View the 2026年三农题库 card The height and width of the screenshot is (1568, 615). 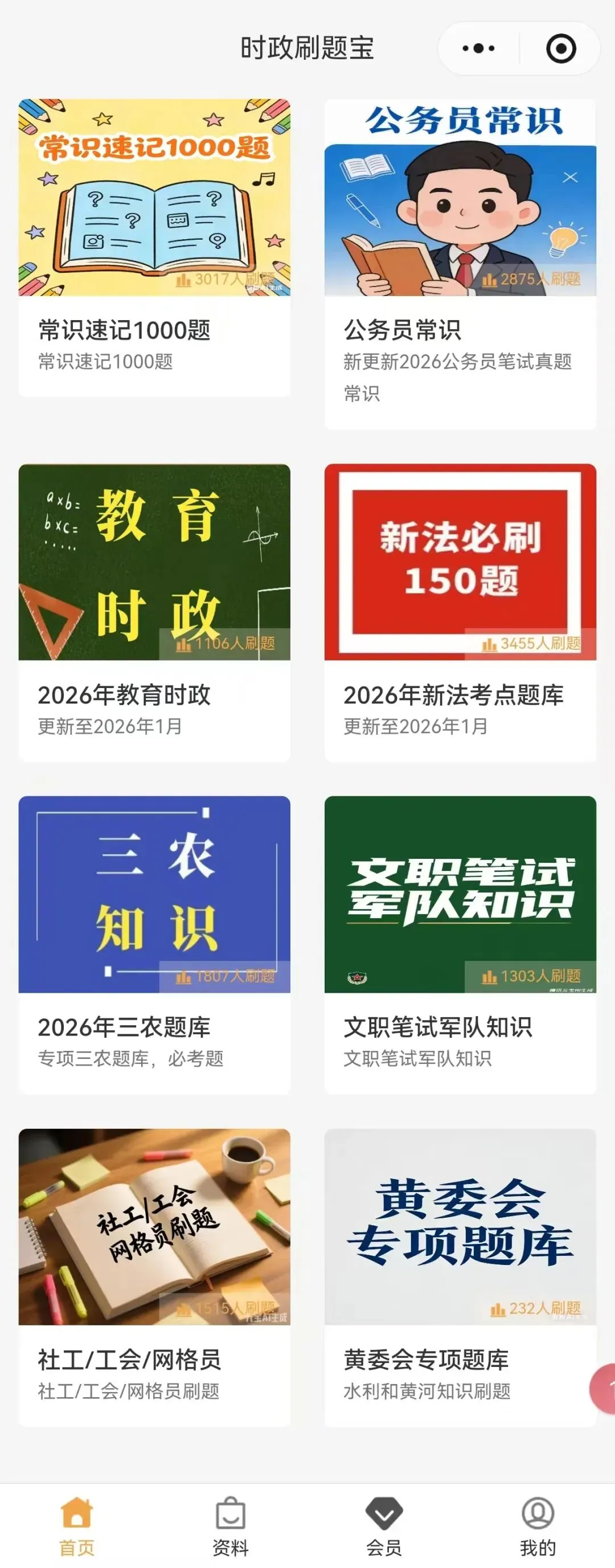(x=154, y=944)
